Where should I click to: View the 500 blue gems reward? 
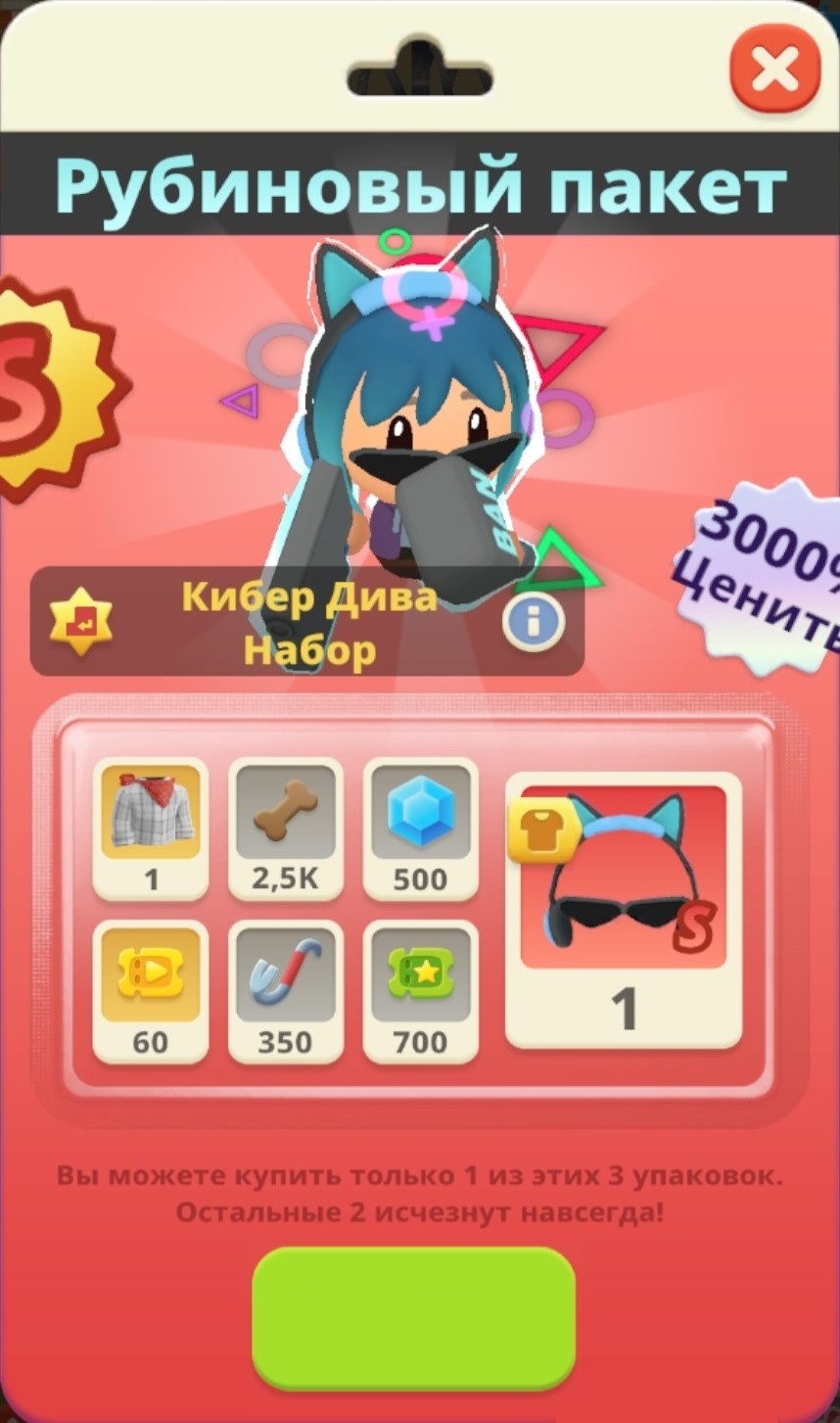point(421,829)
